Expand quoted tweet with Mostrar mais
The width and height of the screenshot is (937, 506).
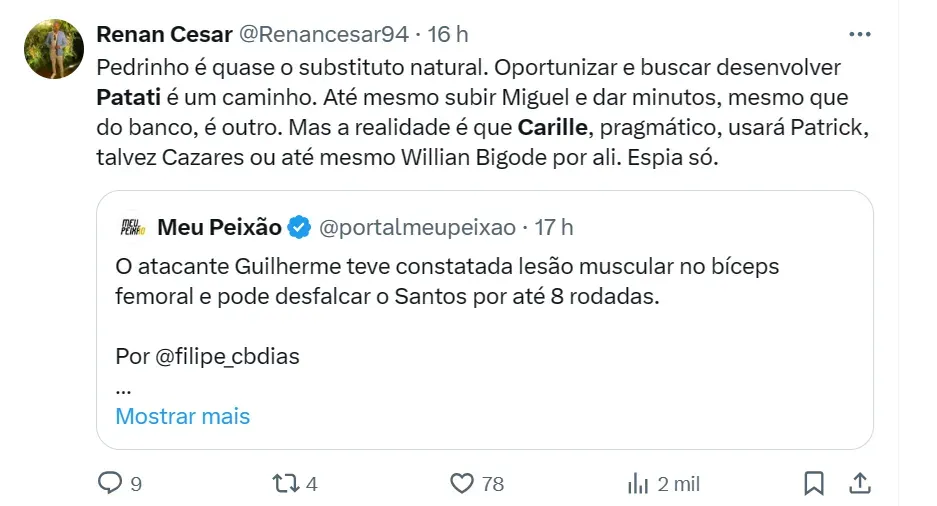(x=182, y=416)
